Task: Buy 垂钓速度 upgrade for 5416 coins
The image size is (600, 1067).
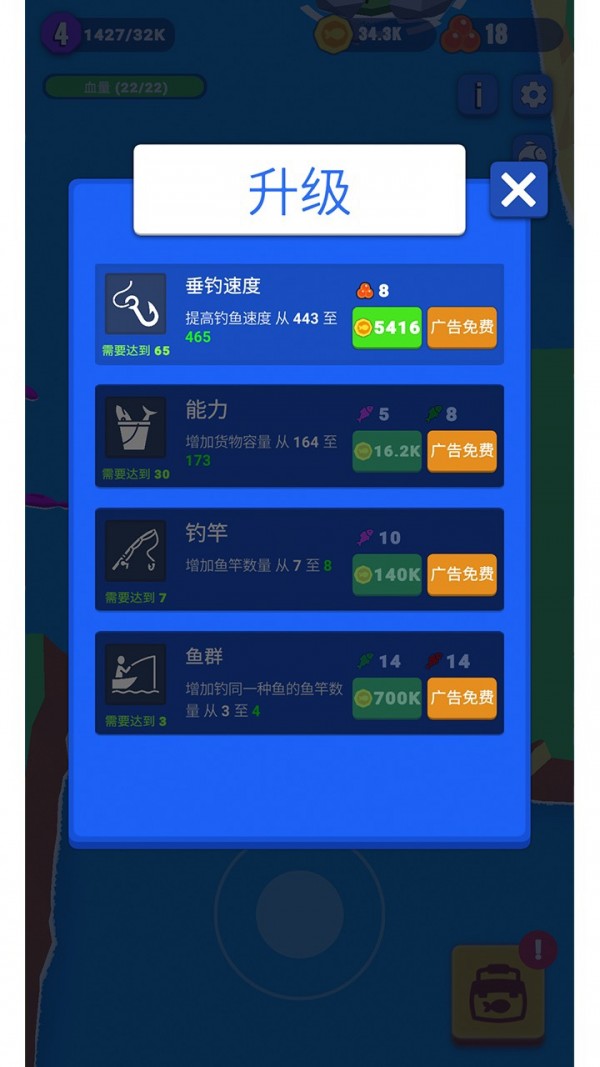Action: (x=387, y=327)
